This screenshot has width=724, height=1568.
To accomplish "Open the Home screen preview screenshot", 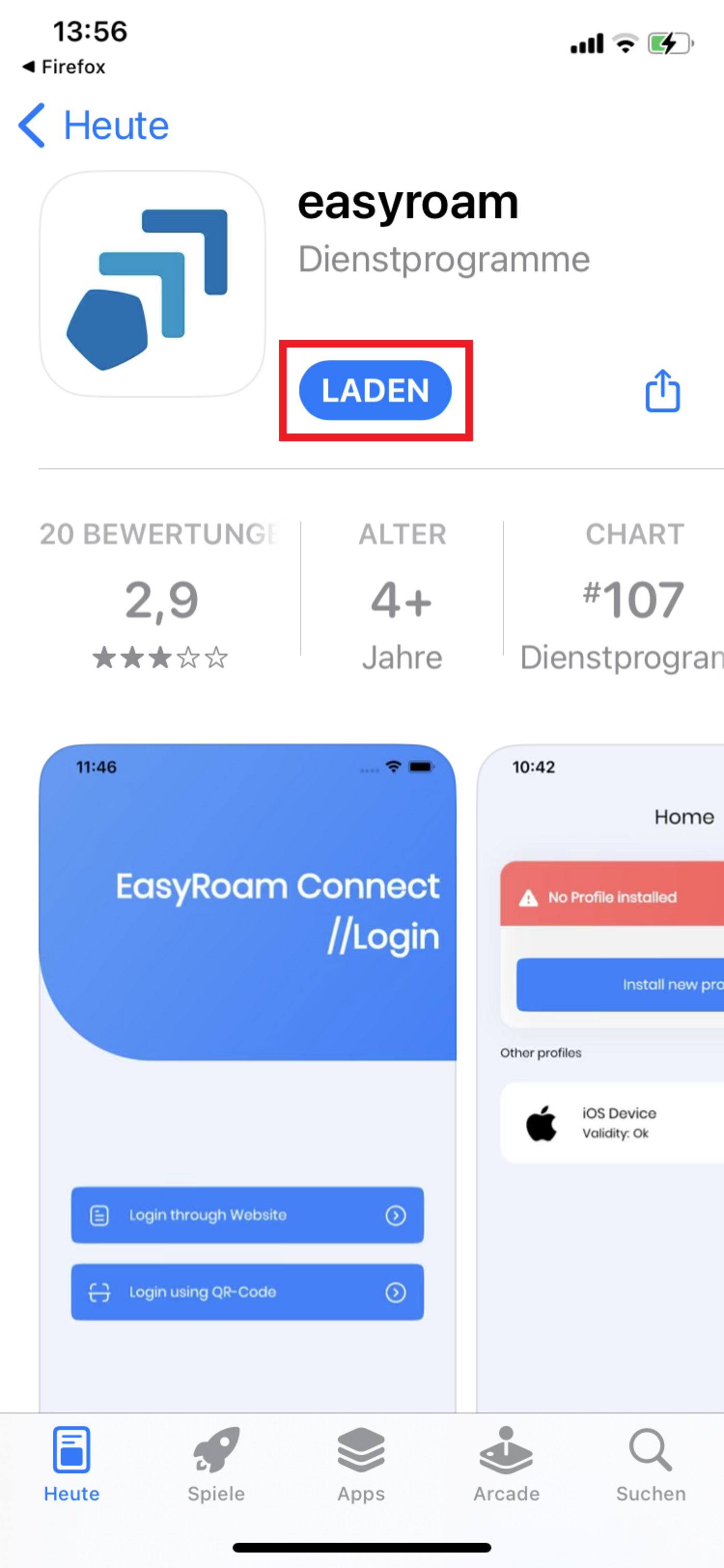I will (x=600, y=1078).
